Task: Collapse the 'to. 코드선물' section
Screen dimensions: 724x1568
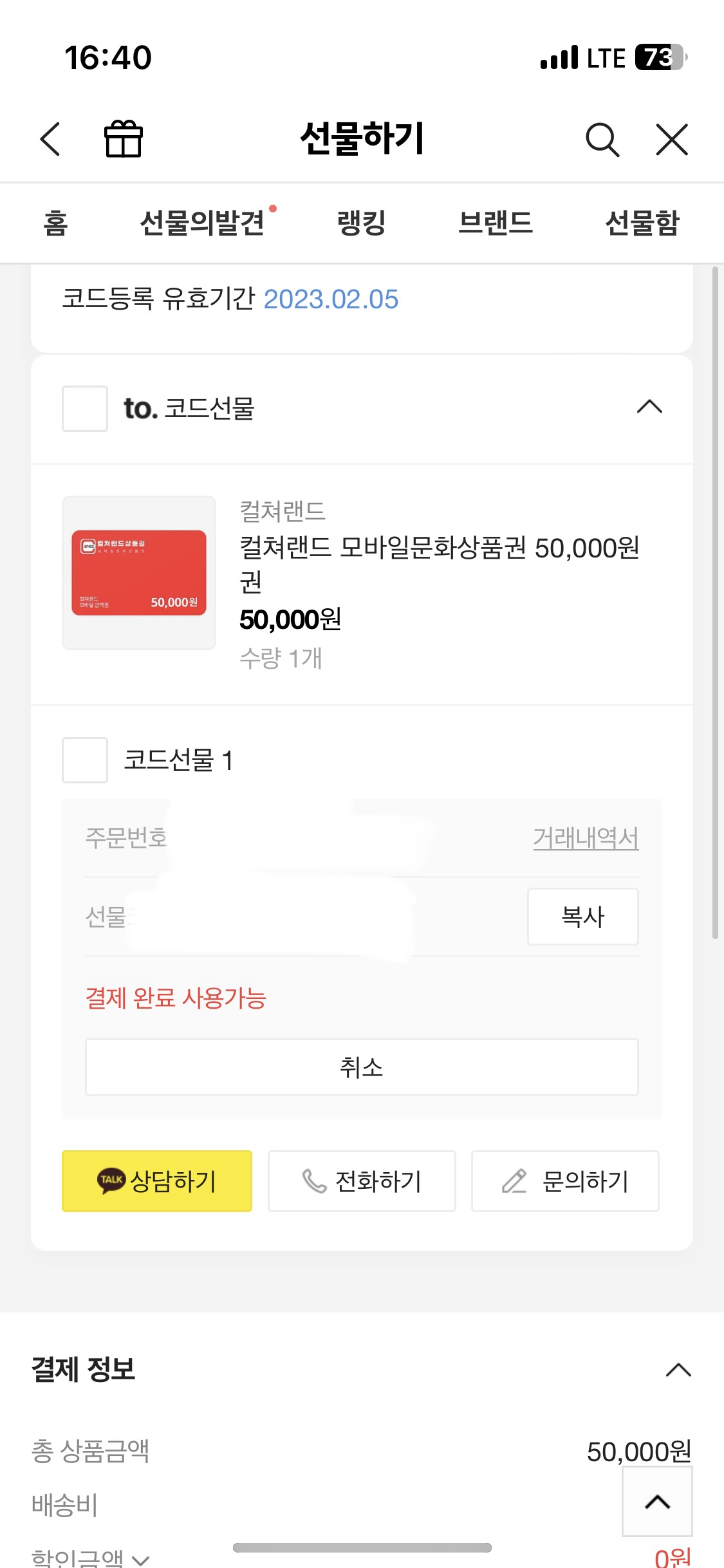Action: coord(649,407)
